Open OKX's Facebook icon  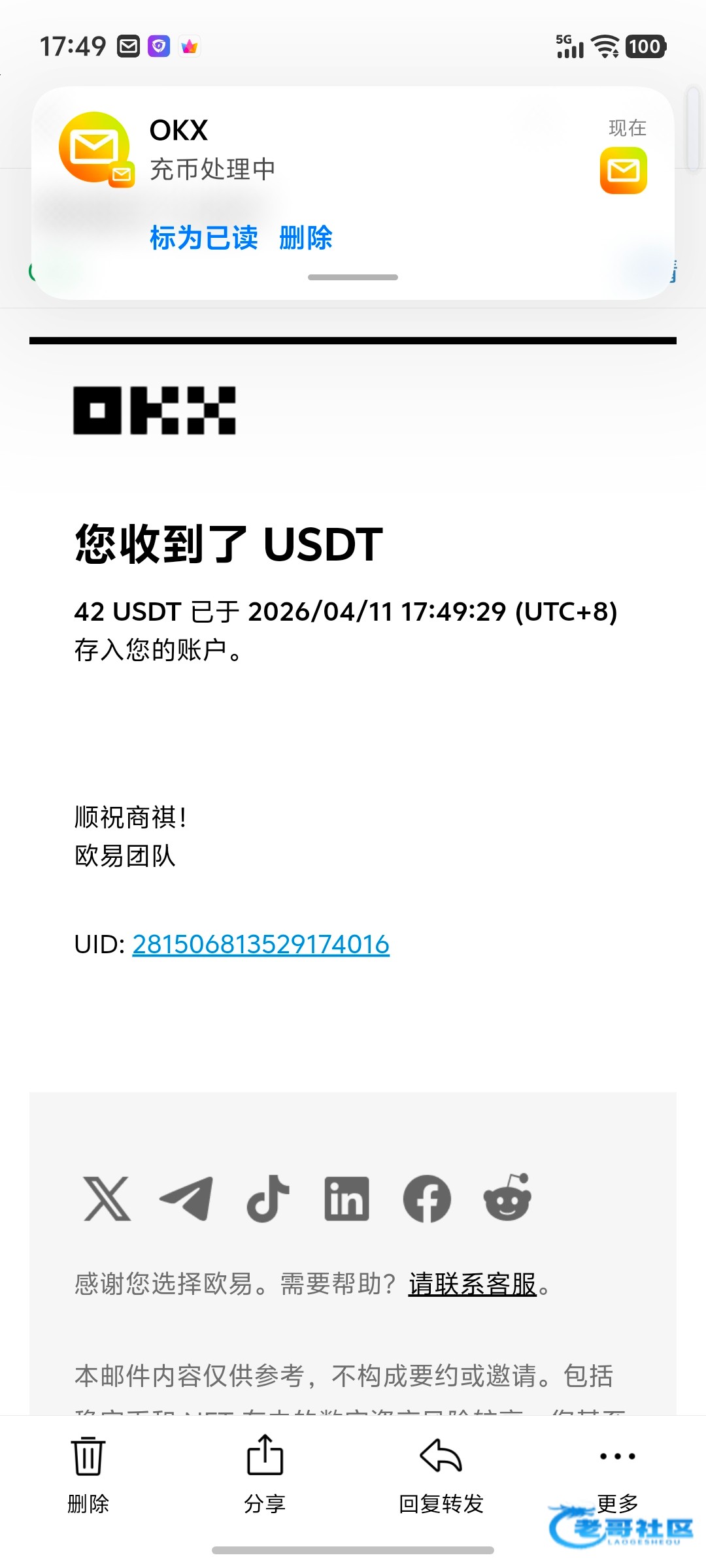click(x=427, y=1199)
